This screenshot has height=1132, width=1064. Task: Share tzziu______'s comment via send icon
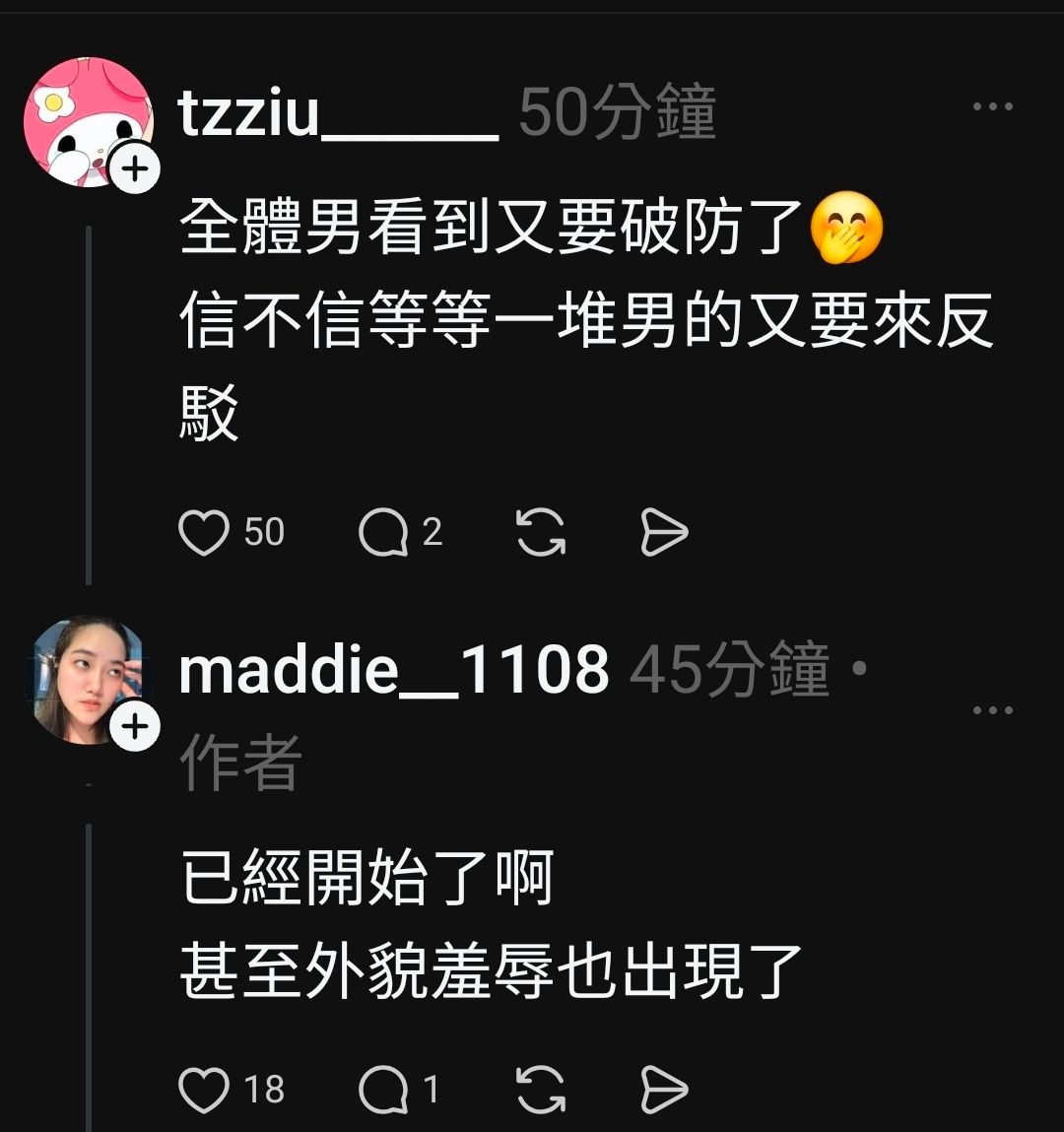(664, 533)
